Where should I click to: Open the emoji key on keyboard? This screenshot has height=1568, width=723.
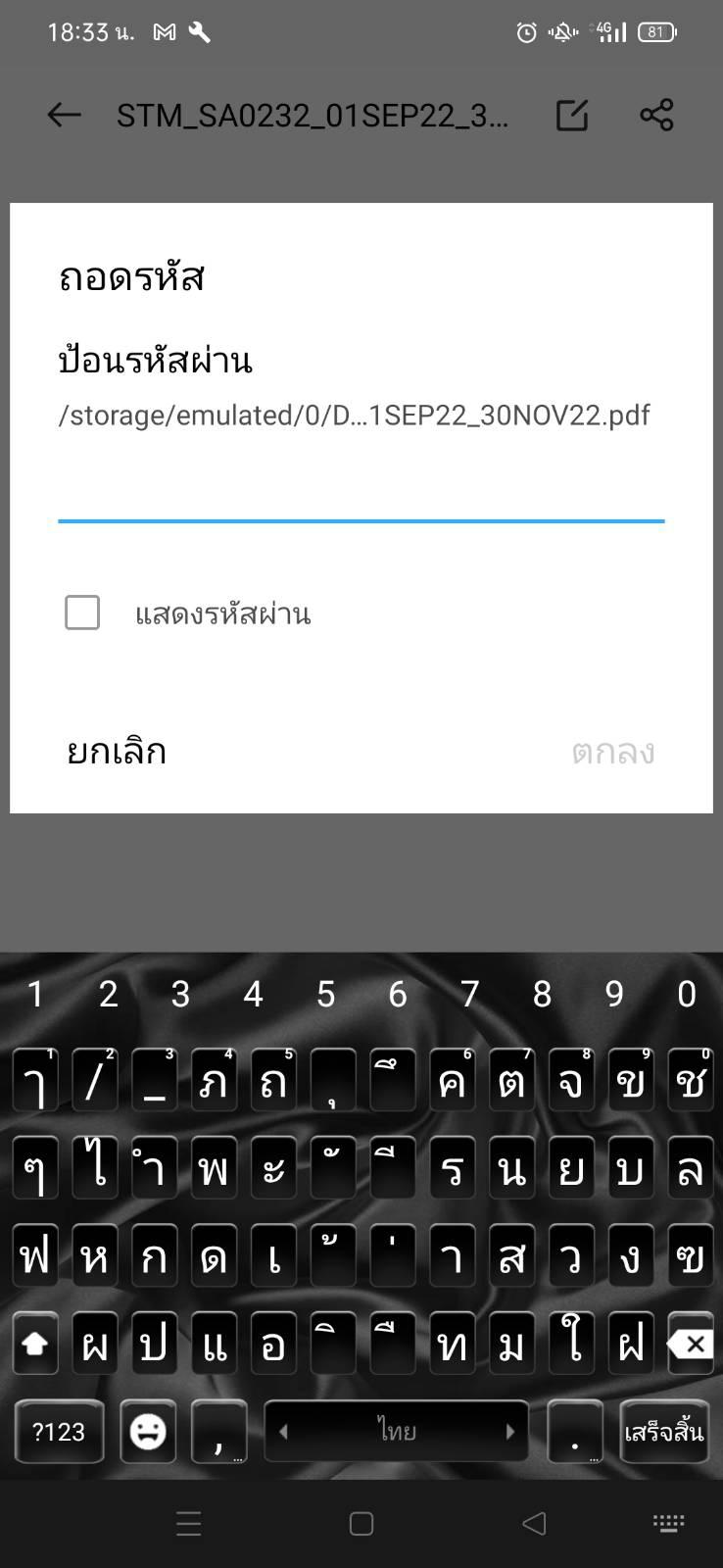coord(148,1432)
